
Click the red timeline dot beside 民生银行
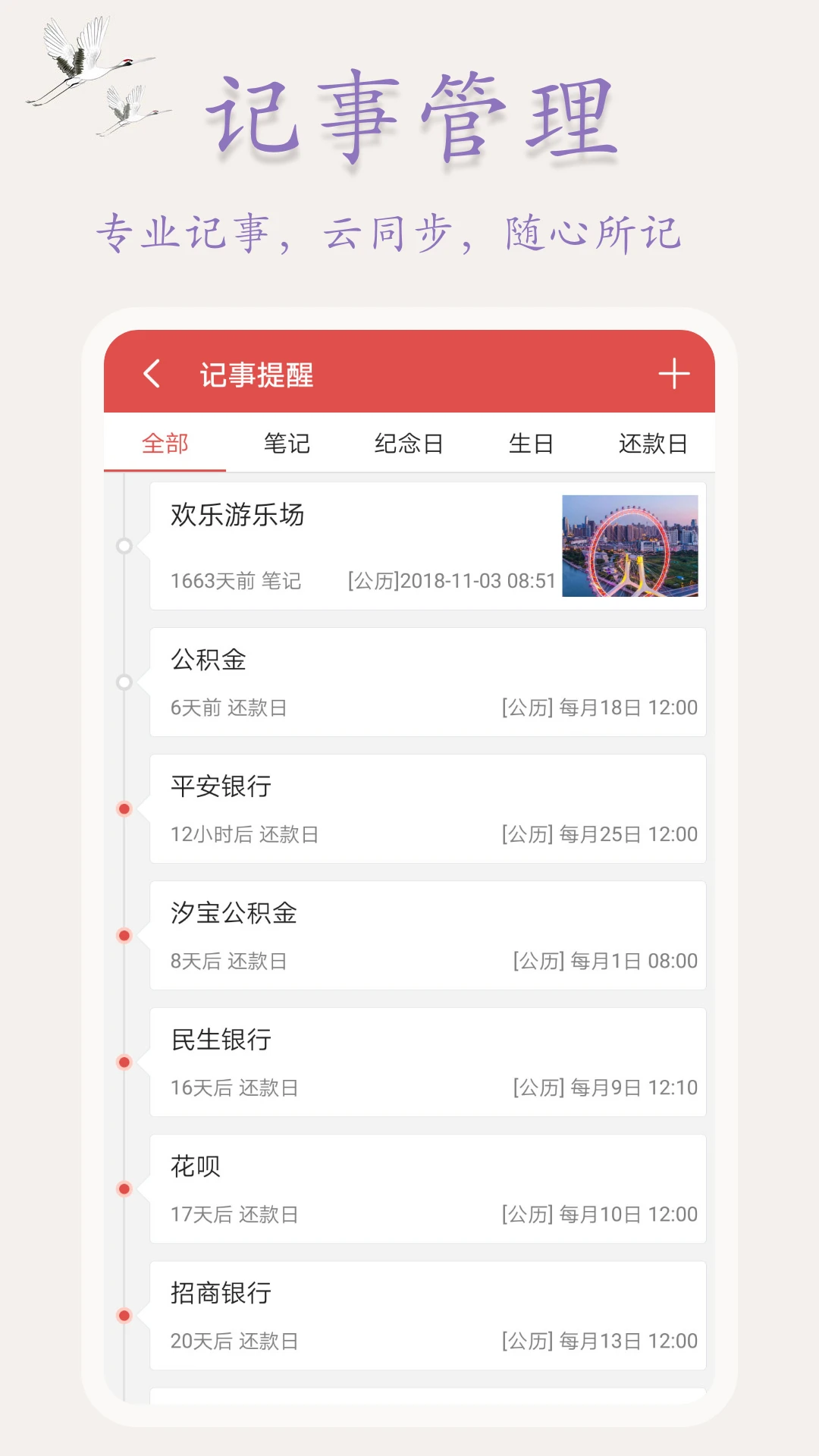coord(124,1062)
